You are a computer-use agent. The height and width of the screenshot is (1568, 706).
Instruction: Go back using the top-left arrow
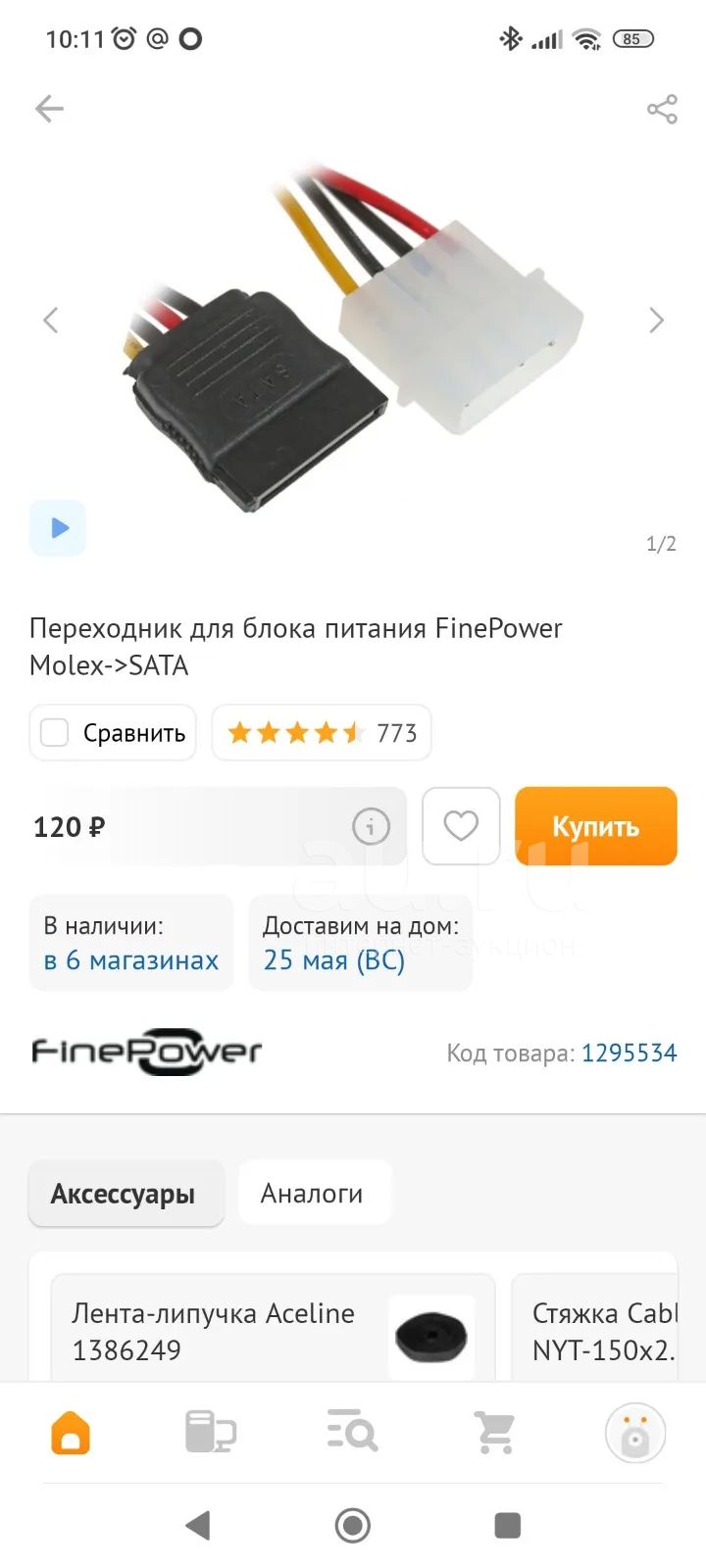pyautogui.click(x=49, y=109)
